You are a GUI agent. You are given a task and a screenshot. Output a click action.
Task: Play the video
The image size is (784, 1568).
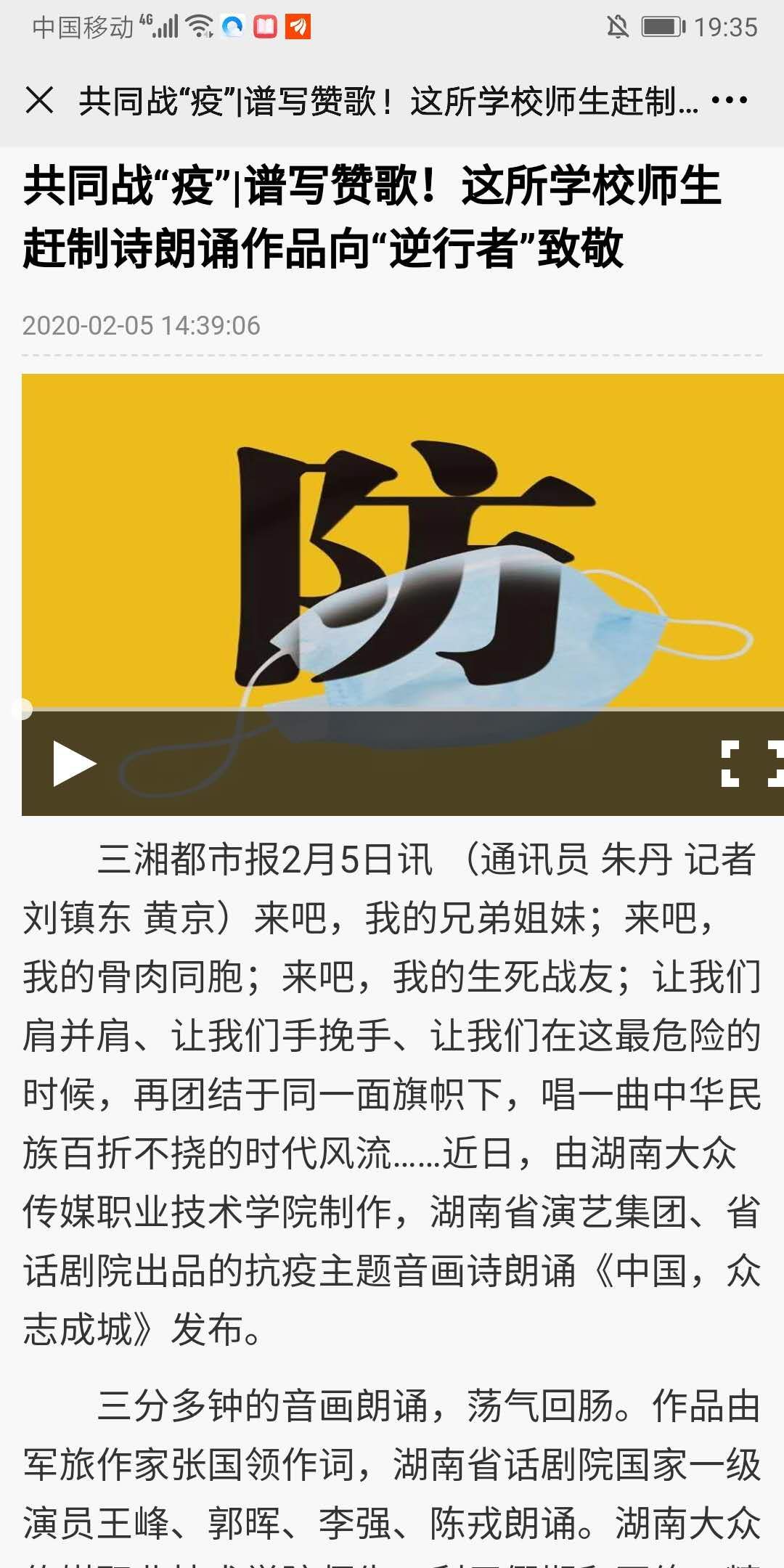(73, 764)
